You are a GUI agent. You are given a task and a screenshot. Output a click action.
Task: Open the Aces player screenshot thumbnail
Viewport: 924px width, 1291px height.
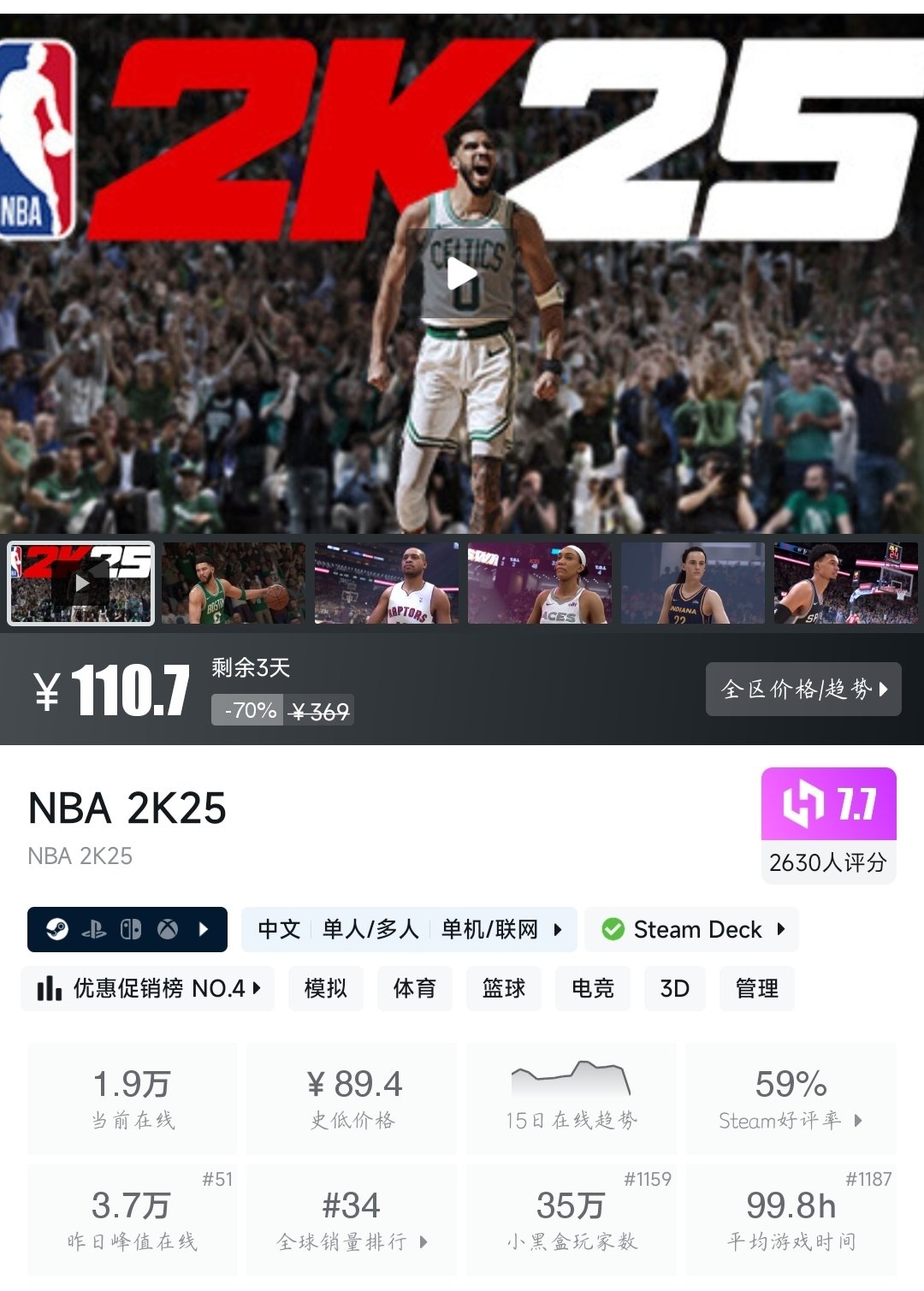point(540,583)
